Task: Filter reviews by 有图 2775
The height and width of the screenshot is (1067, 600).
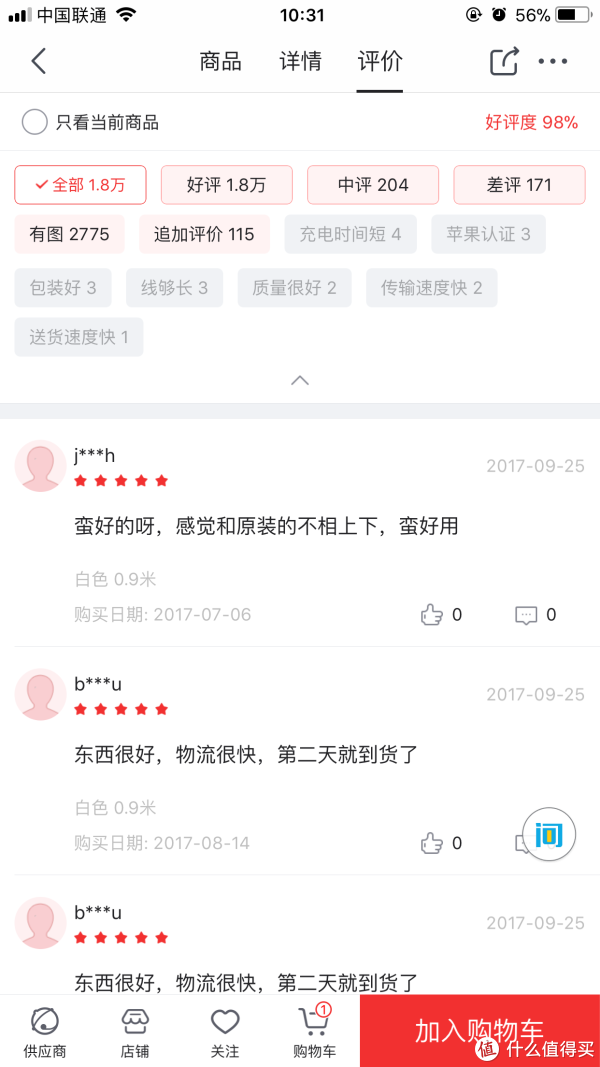Action: pos(69,234)
